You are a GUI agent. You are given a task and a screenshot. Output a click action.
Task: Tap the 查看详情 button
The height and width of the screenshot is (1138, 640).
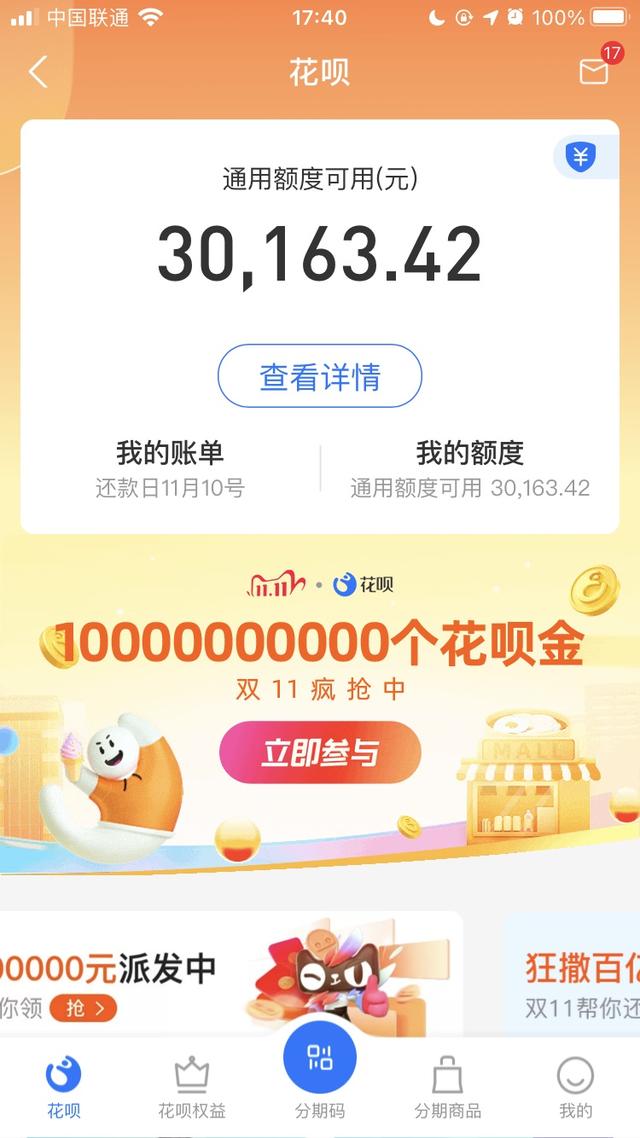tap(320, 376)
